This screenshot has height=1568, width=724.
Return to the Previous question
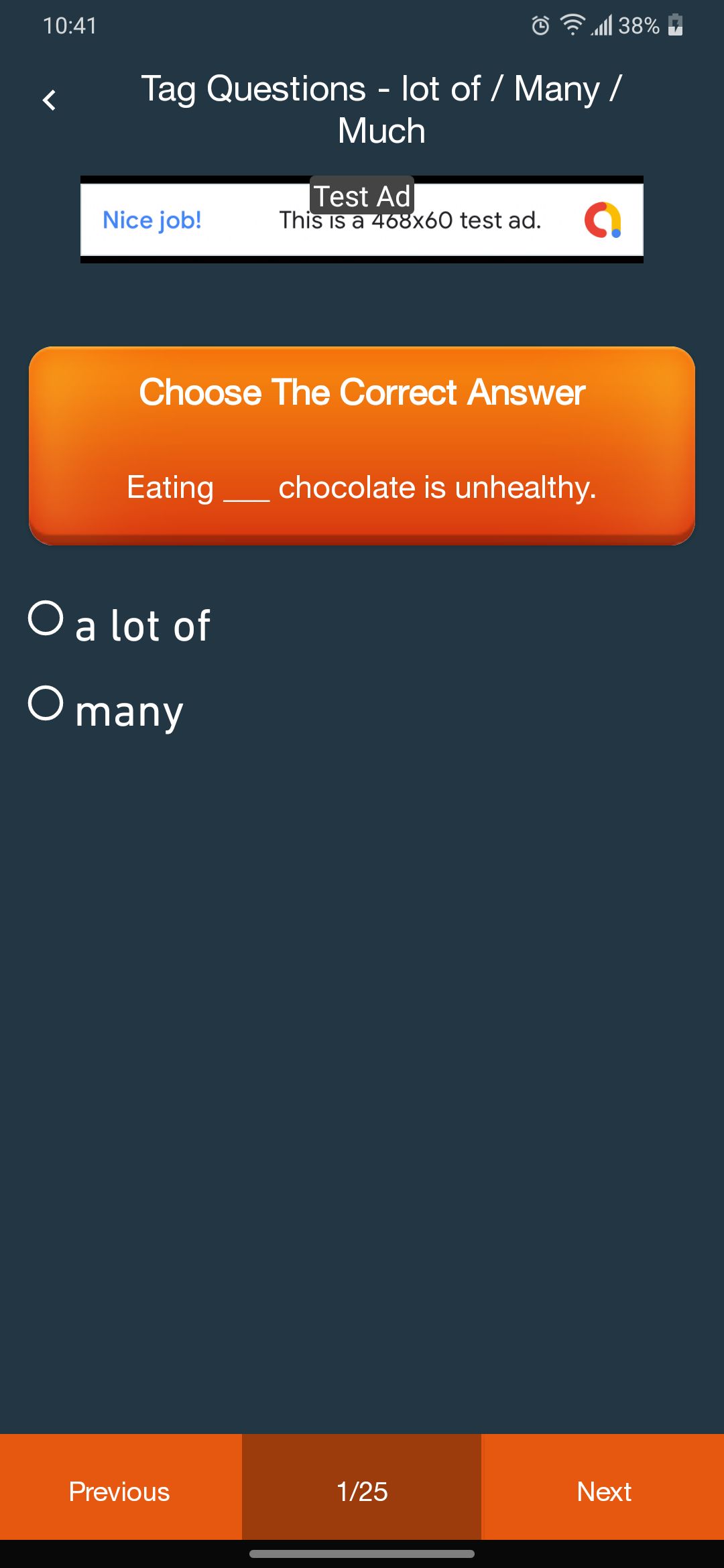click(120, 1492)
